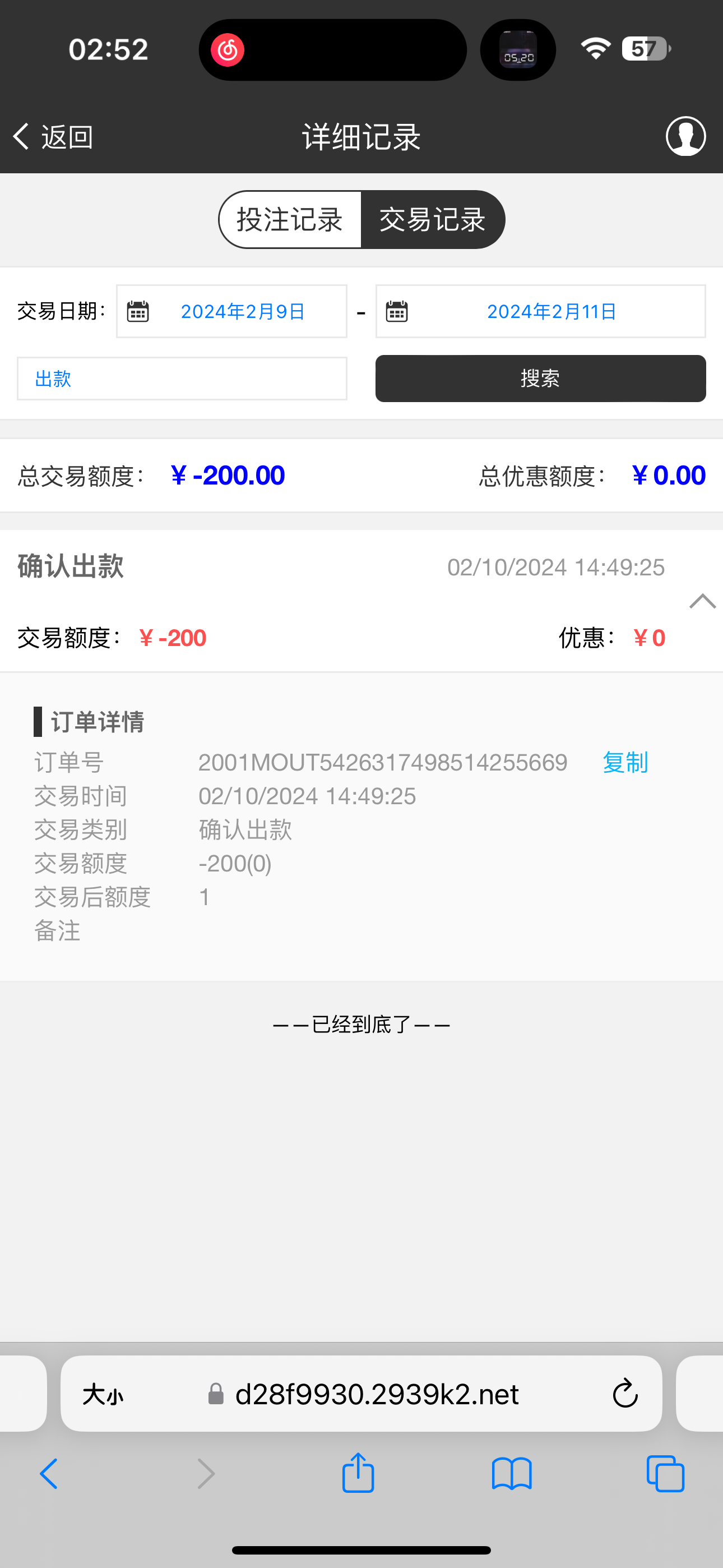Switch to the 投注记录 tab
The width and height of the screenshot is (723, 1568).
[290, 220]
